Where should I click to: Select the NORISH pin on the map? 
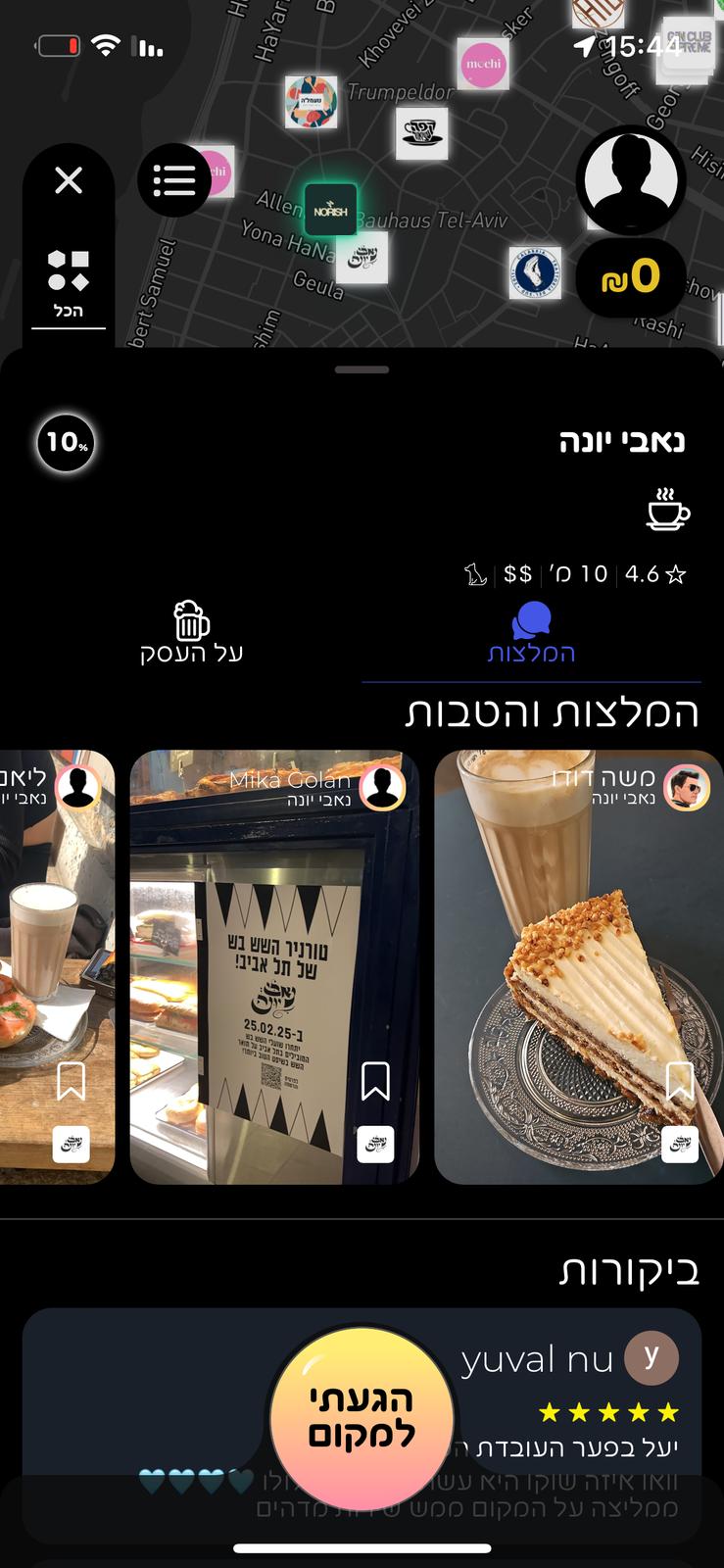(x=330, y=210)
